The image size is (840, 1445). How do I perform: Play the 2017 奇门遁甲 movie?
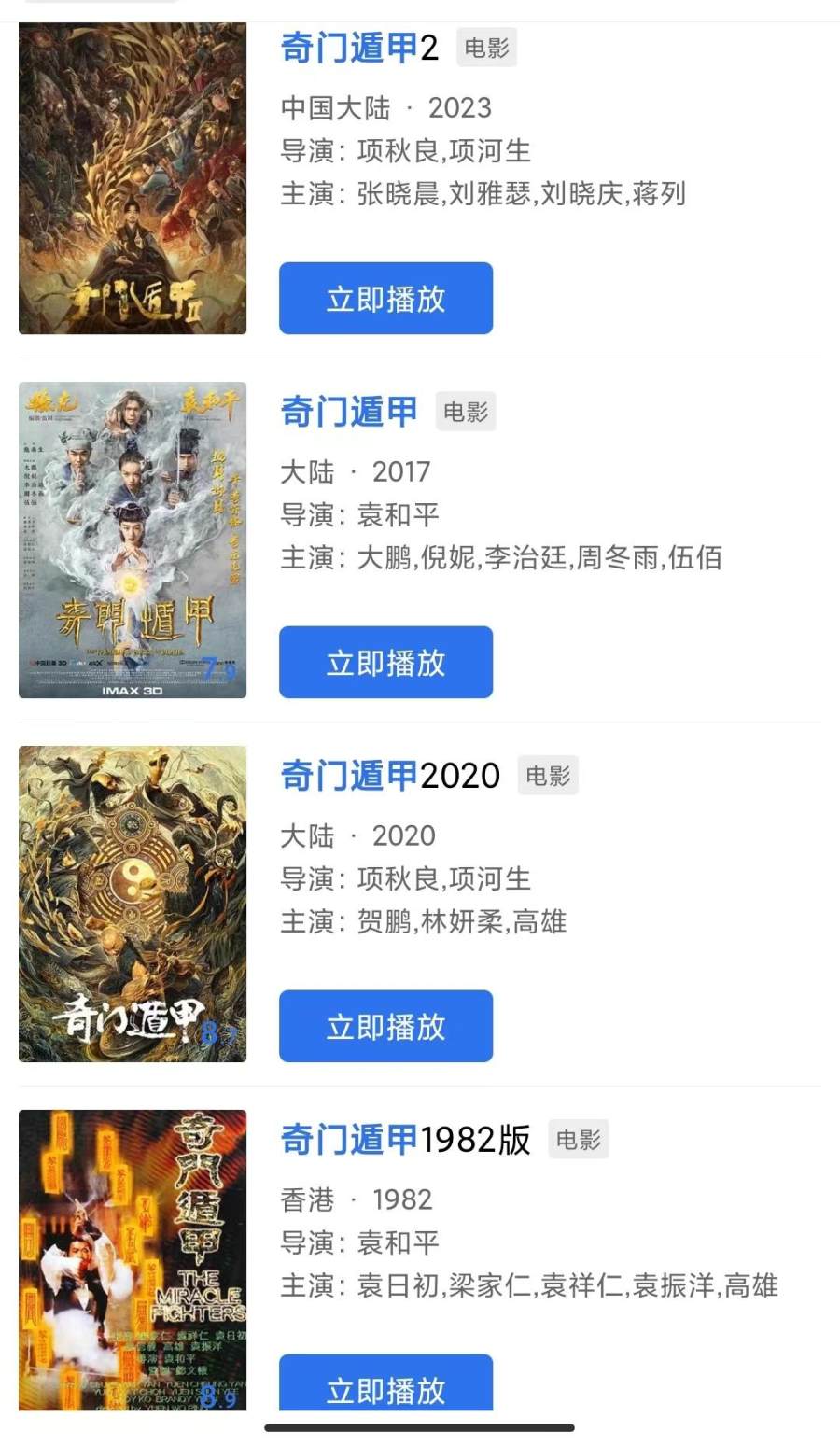pos(385,663)
